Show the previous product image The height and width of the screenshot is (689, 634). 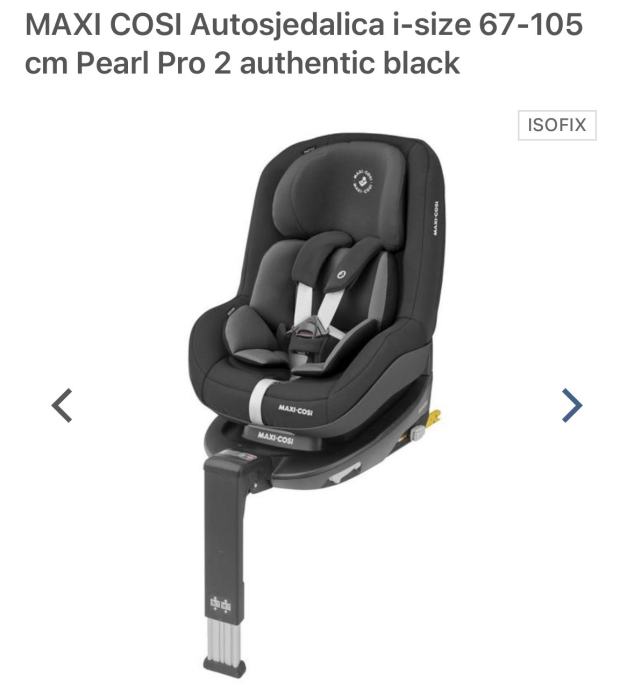63,405
